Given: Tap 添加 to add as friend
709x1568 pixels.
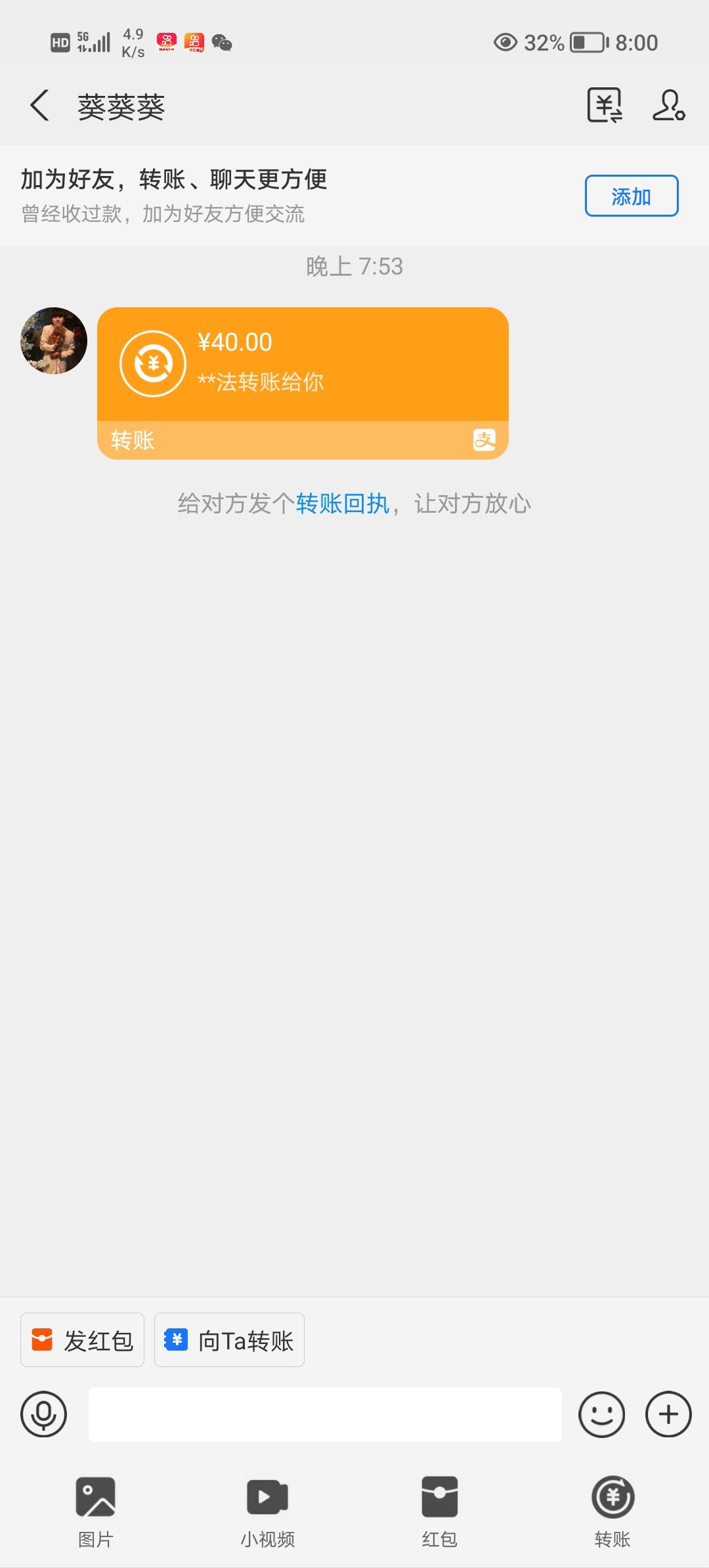Looking at the screenshot, I should [632, 196].
